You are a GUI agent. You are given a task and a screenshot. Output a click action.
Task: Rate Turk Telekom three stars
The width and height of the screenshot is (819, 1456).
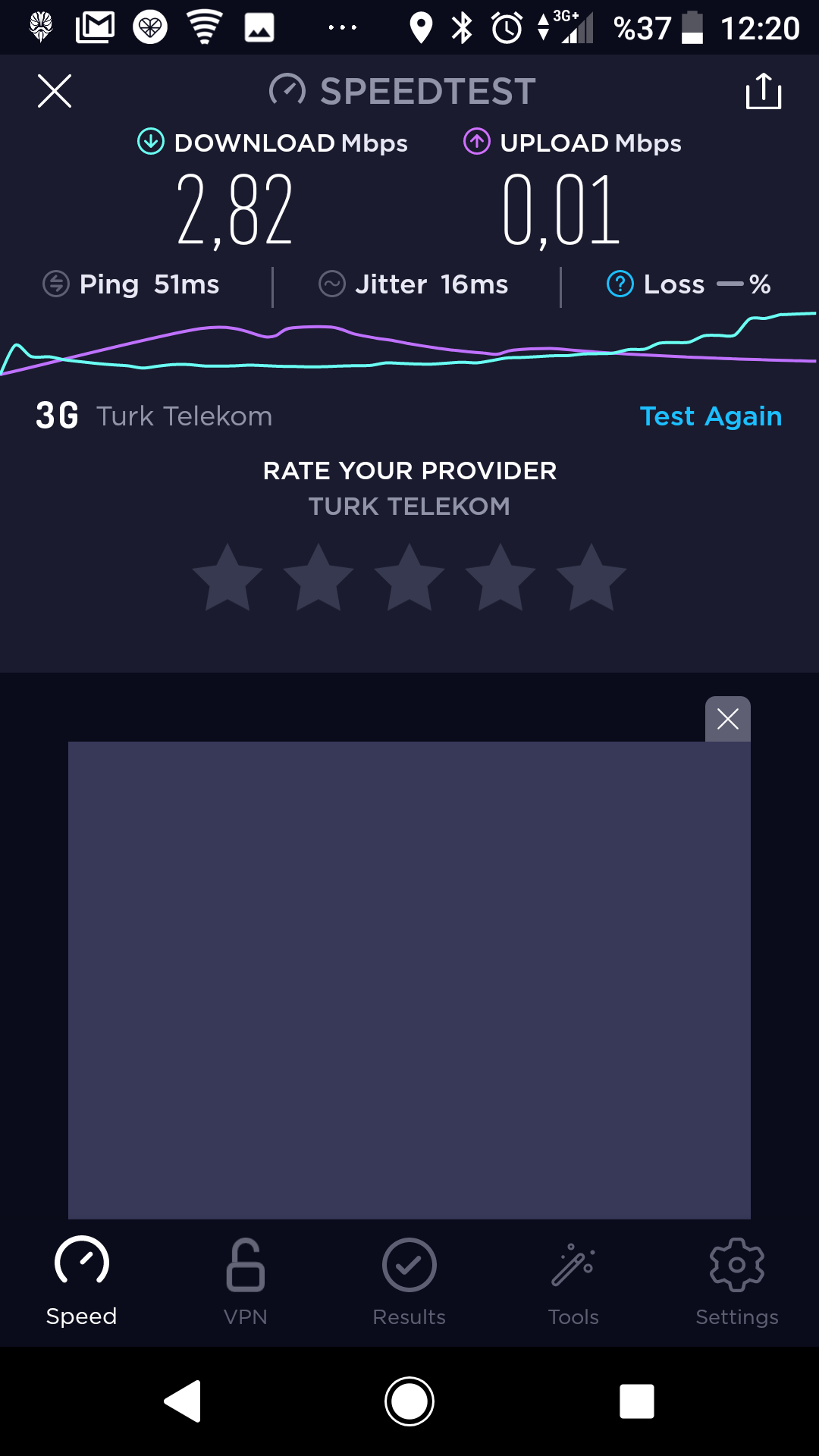click(409, 577)
